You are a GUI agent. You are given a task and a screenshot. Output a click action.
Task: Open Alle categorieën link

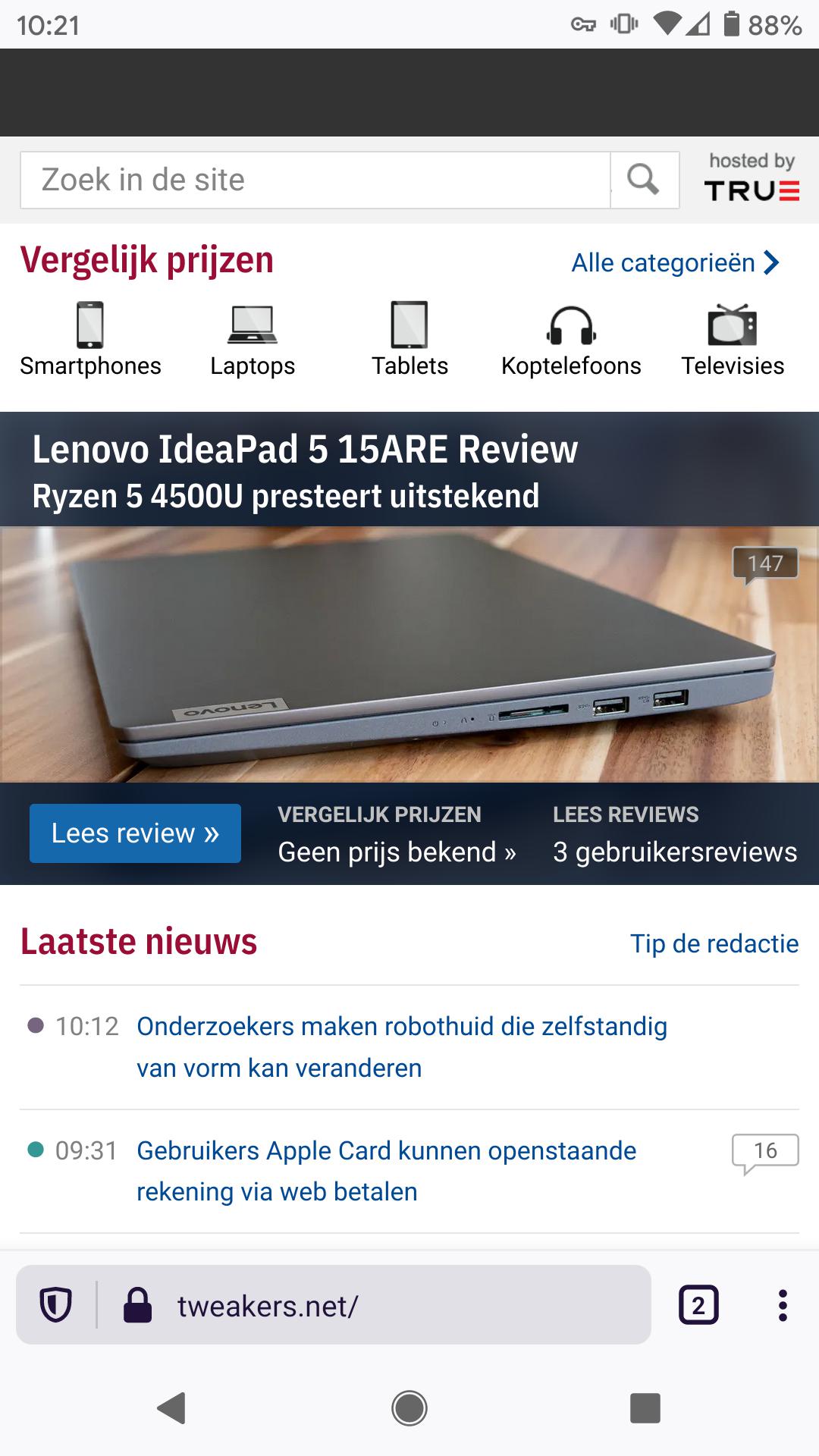tap(675, 263)
